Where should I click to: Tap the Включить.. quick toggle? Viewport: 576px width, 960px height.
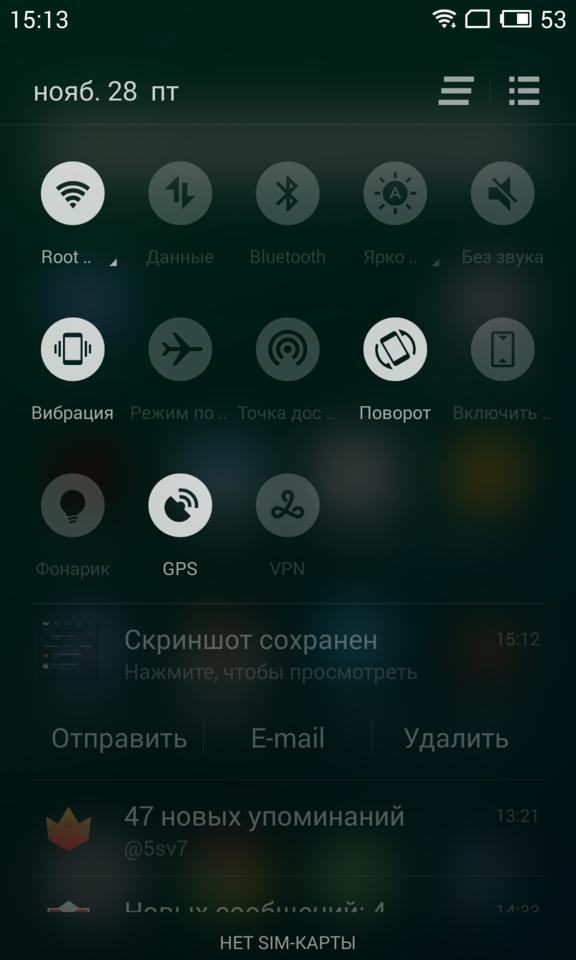[x=503, y=350]
